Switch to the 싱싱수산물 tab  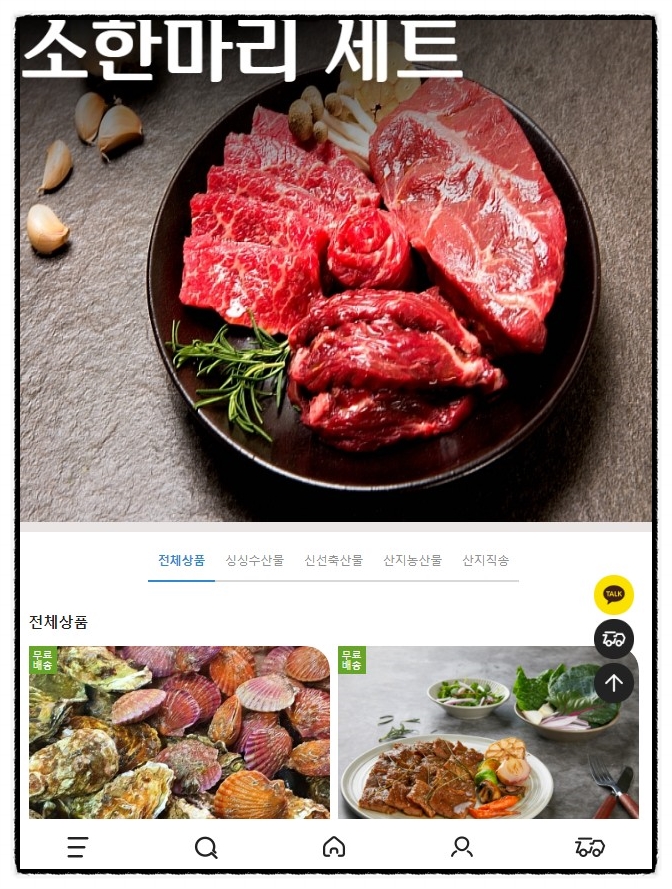pos(254,560)
